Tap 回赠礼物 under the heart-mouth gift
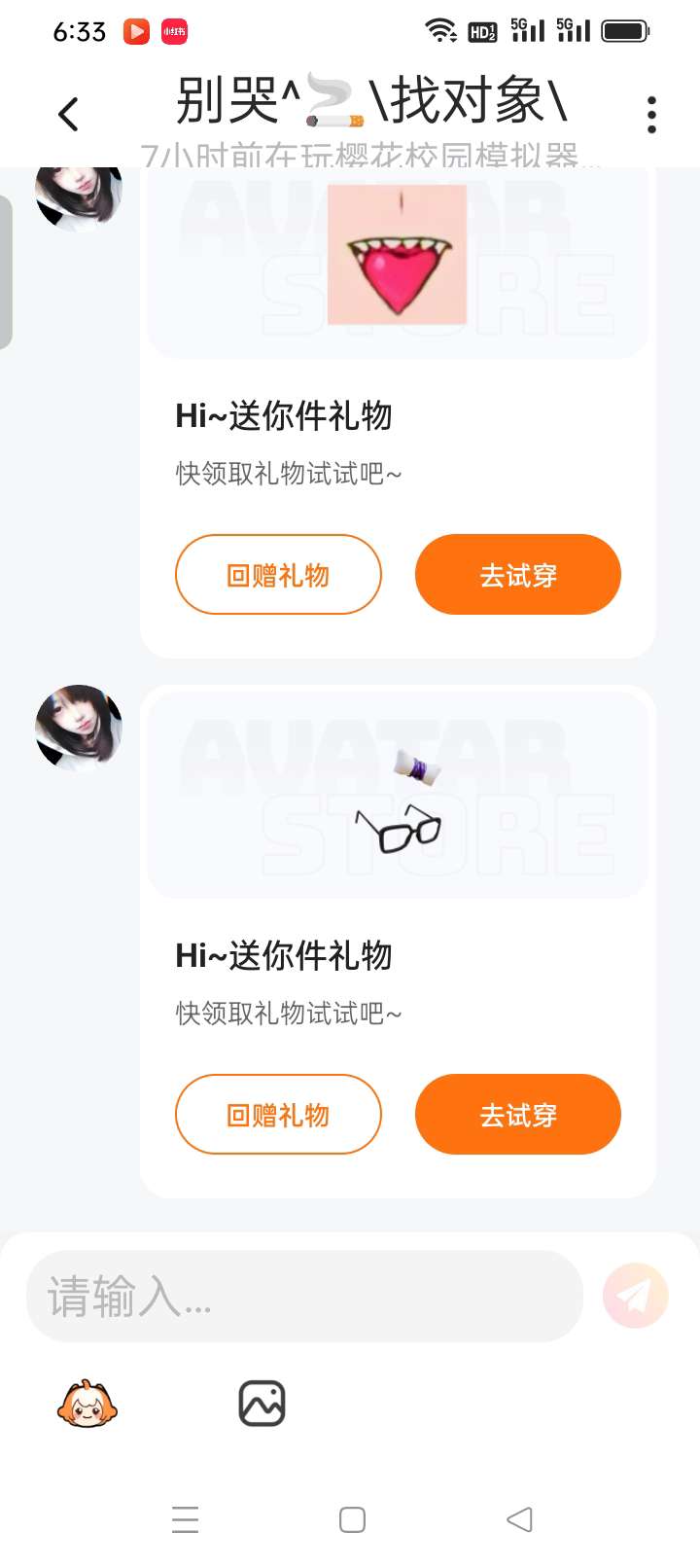The height and width of the screenshot is (1568, 700). click(x=278, y=575)
